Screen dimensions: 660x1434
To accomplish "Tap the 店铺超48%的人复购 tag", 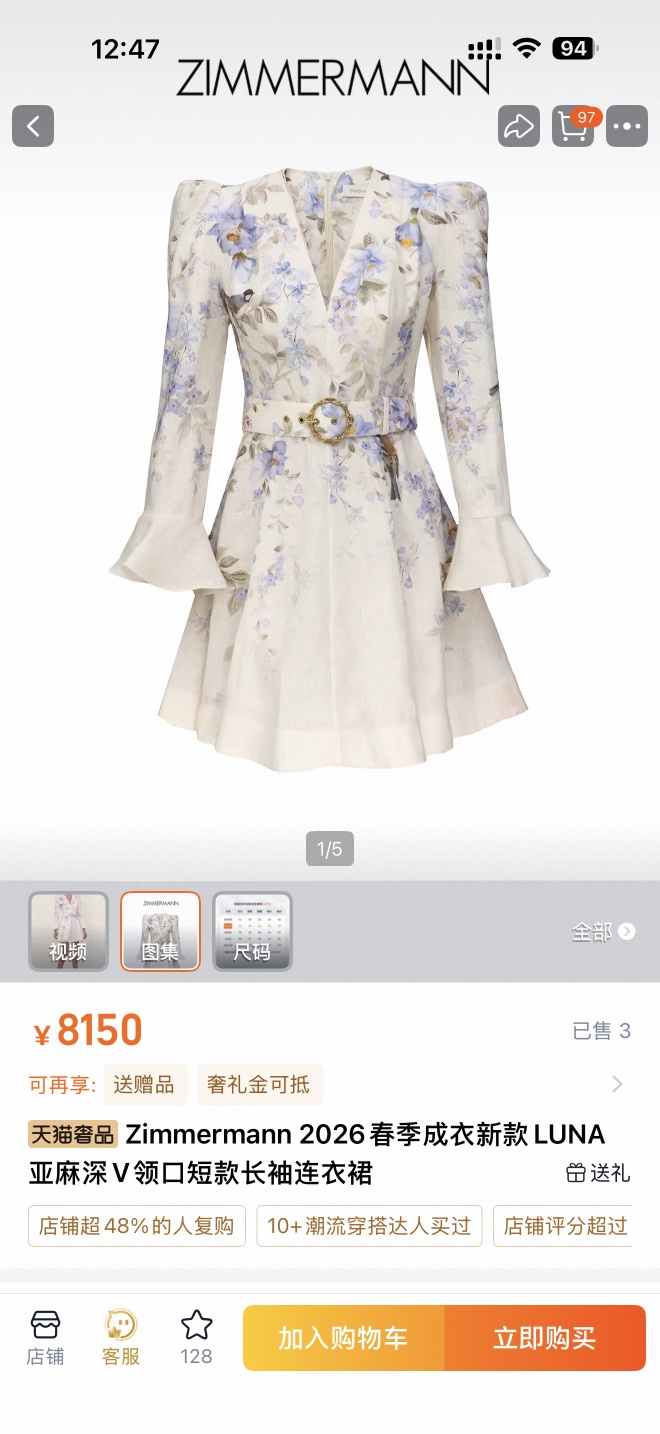I will 137,1226.
